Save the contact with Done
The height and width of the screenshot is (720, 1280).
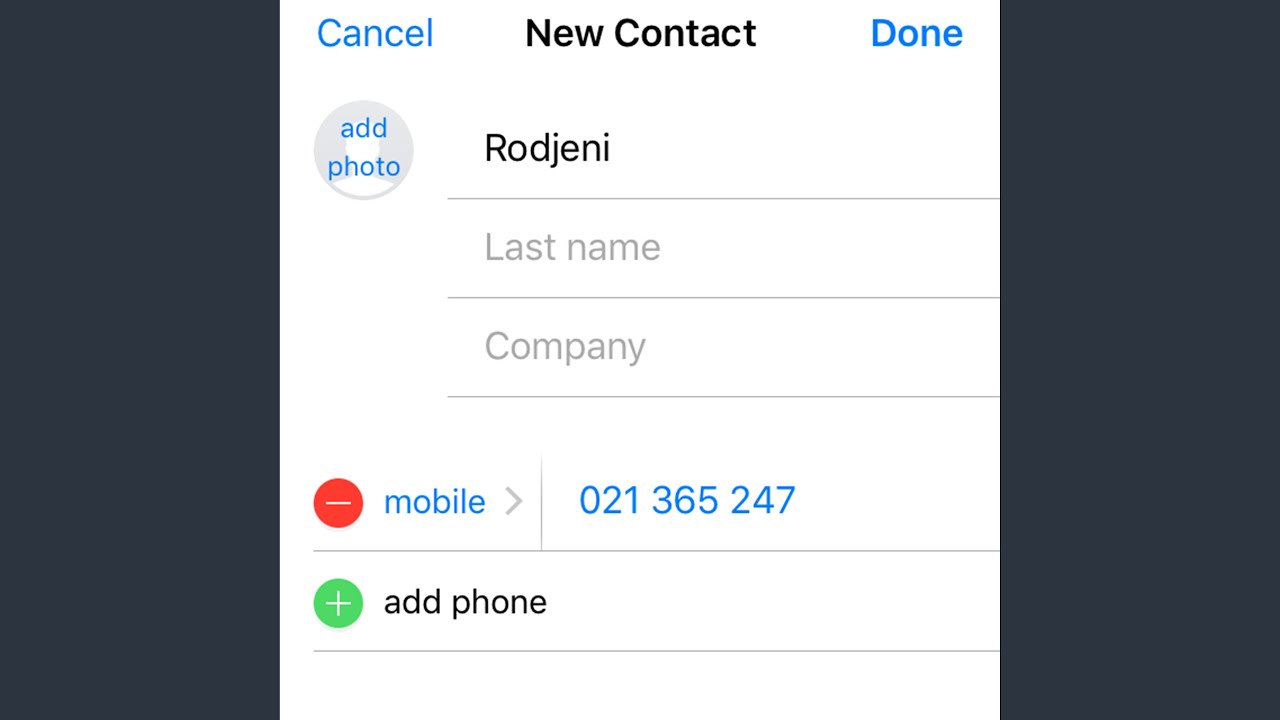tap(916, 33)
